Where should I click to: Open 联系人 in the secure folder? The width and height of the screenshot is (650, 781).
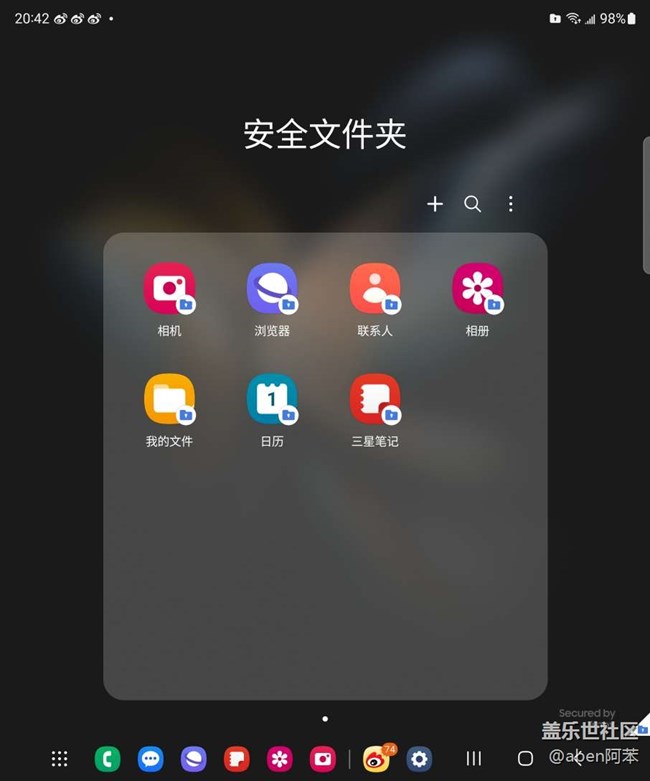[375, 289]
